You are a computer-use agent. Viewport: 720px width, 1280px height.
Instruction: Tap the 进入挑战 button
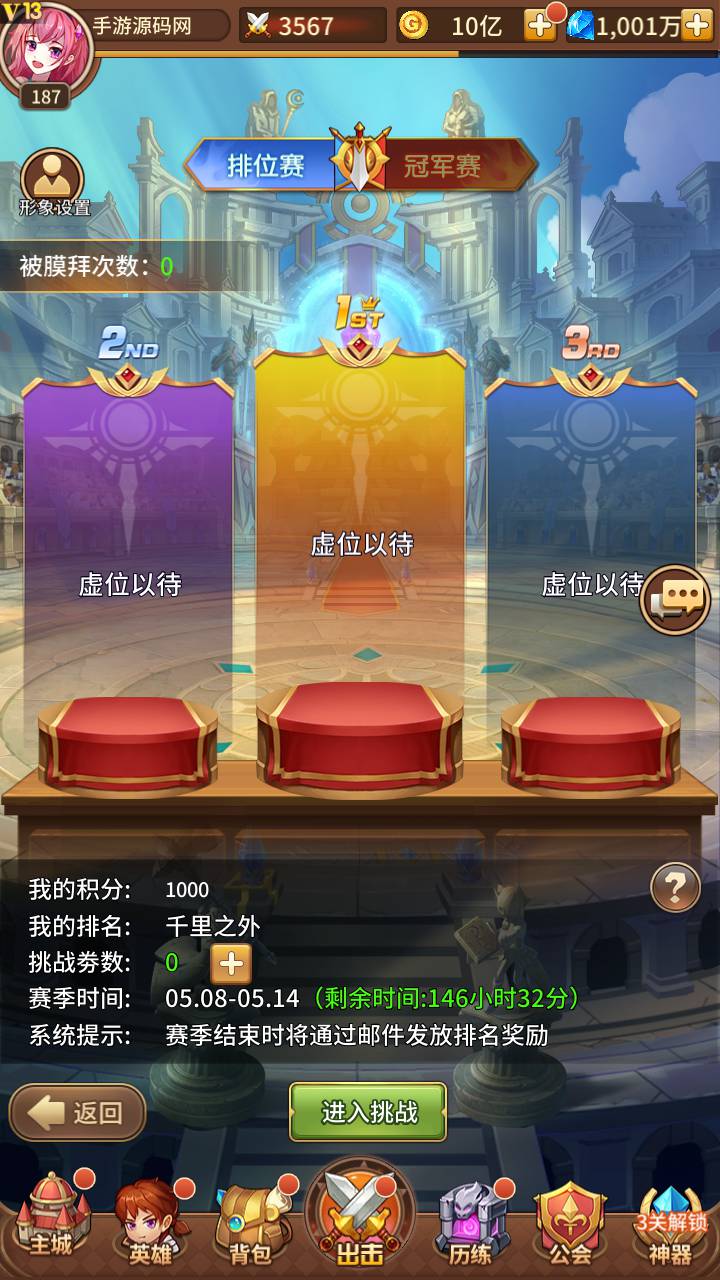368,1112
